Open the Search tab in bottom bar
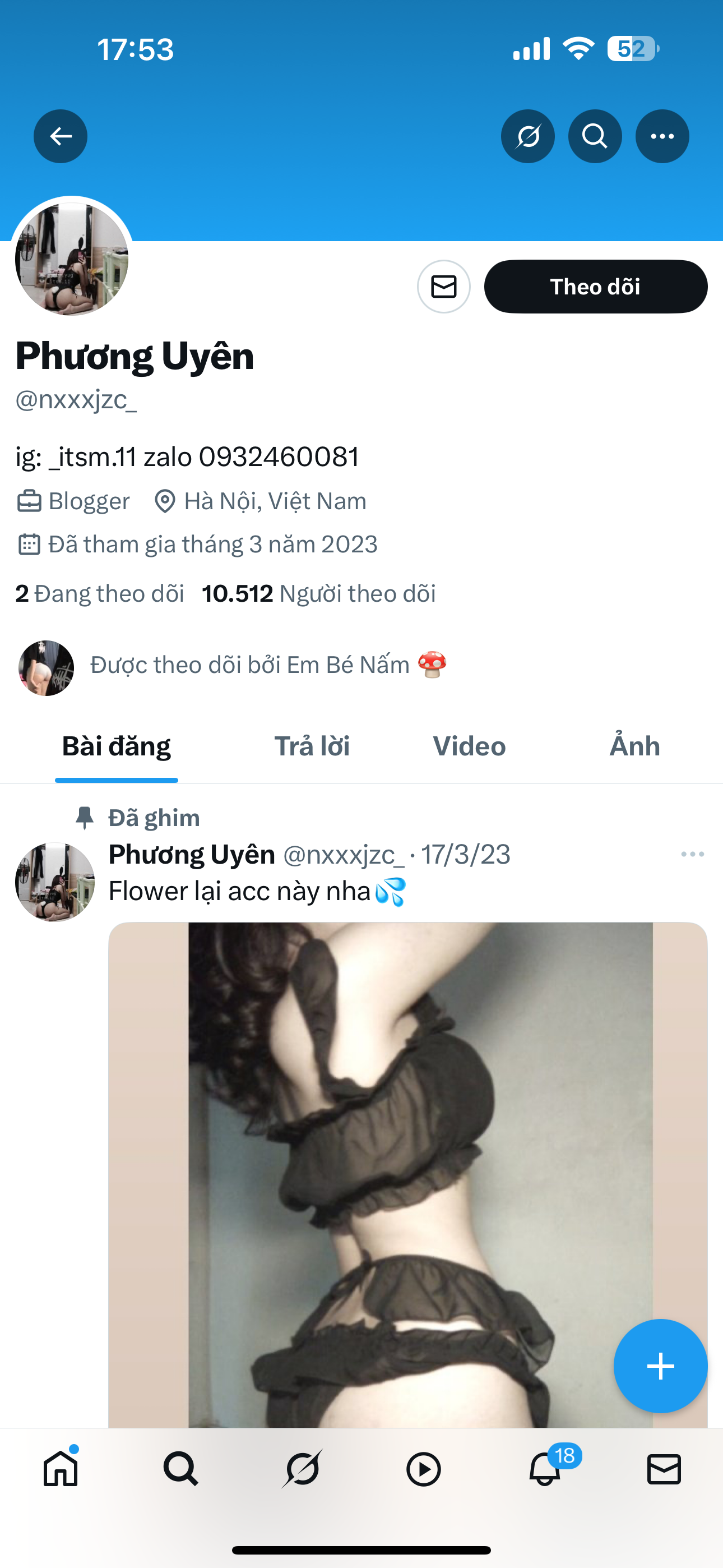This screenshot has width=723, height=1568. click(x=180, y=1469)
